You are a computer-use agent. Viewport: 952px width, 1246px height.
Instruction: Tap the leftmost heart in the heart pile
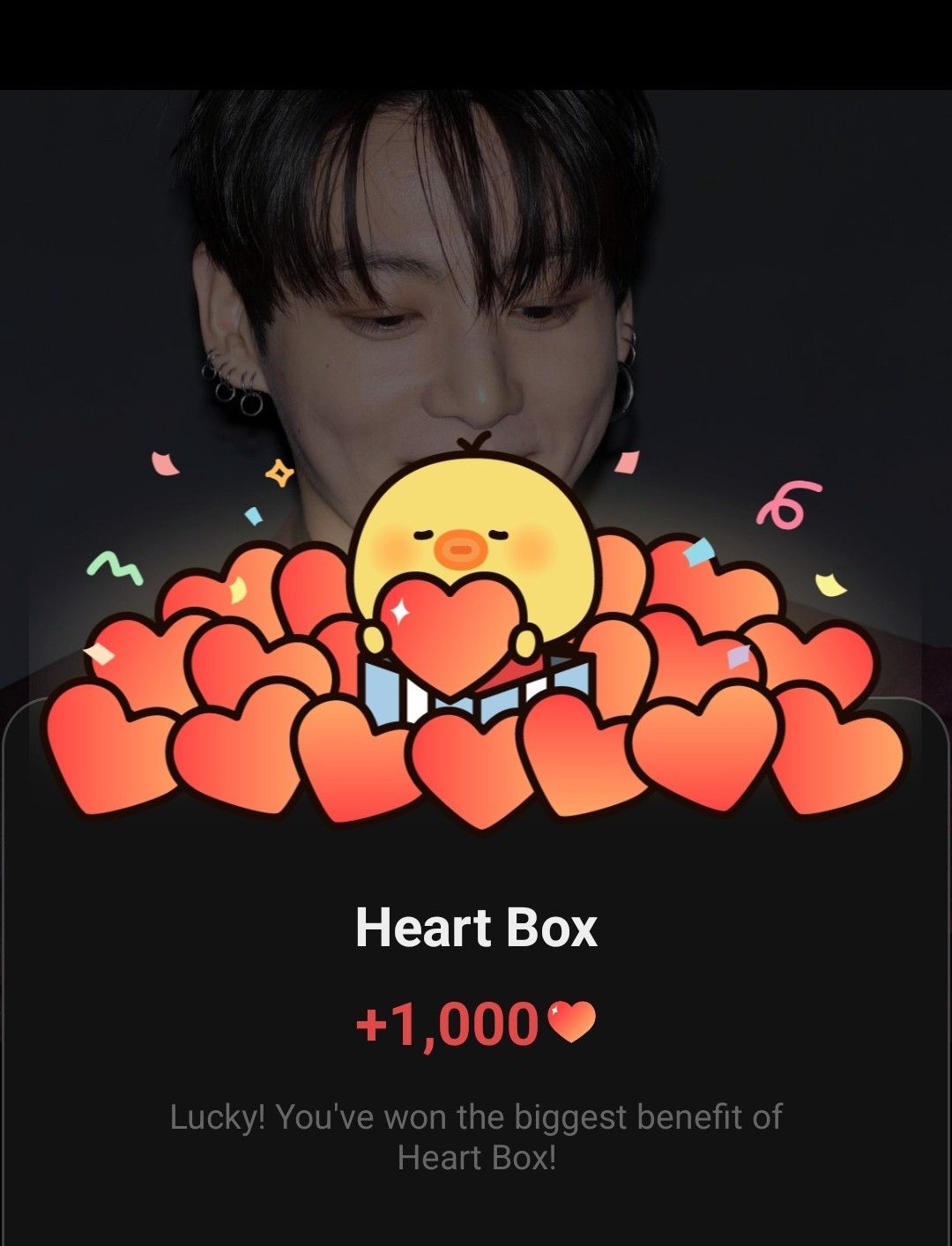pos(97,750)
